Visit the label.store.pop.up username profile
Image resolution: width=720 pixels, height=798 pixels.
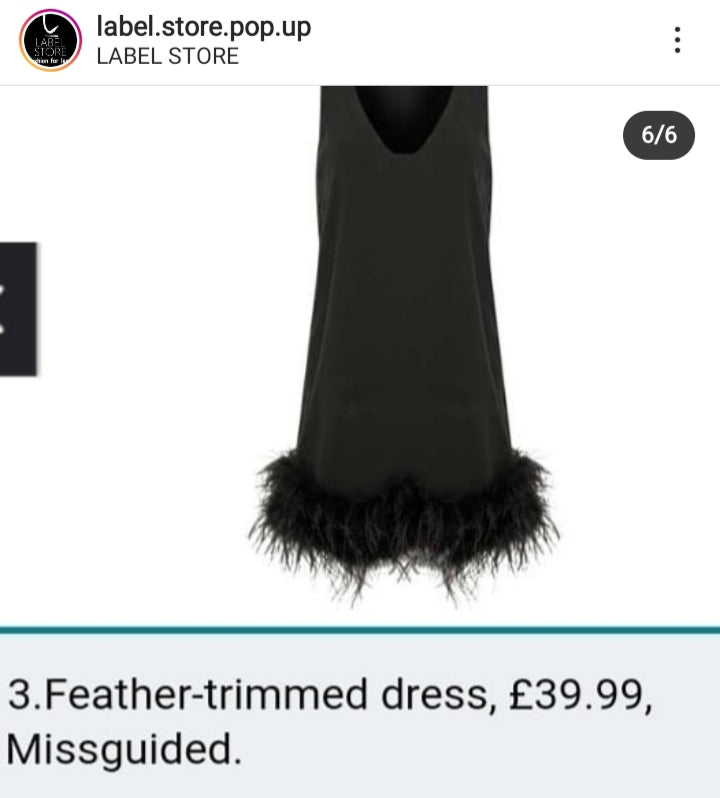click(x=203, y=26)
